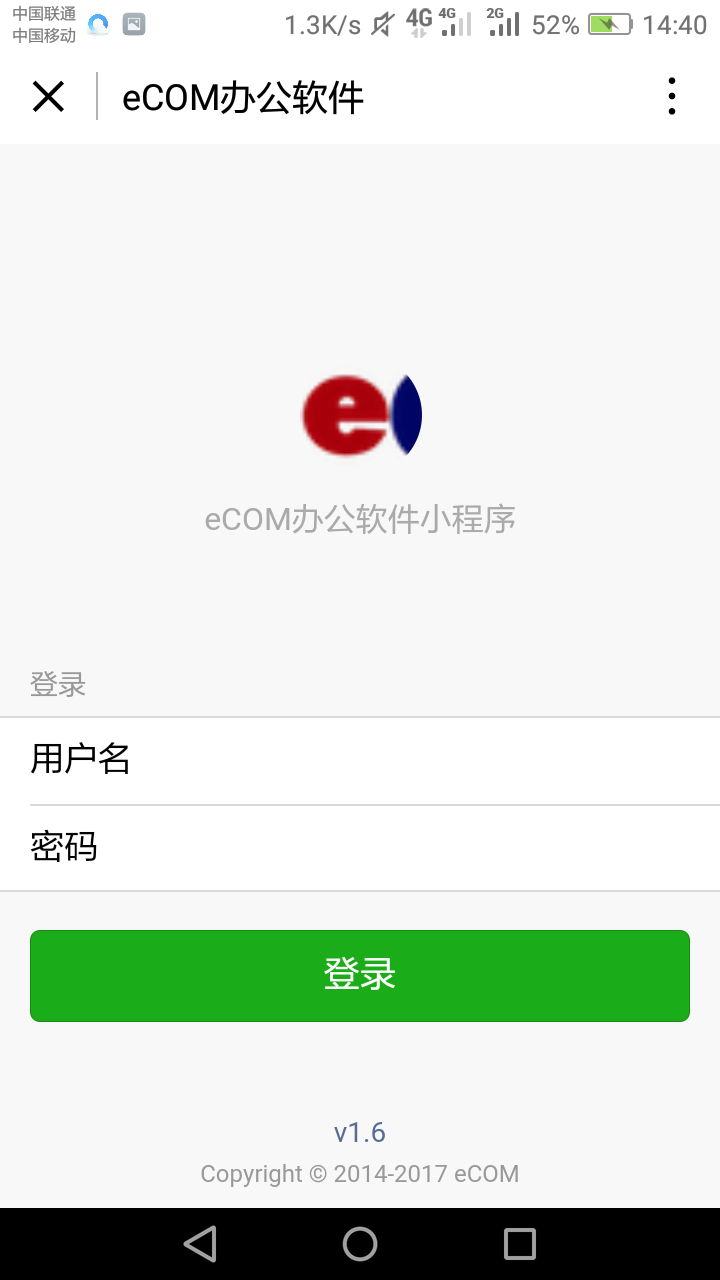720x1280 pixels.
Task: Open recent apps from the navigation bar
Action: point(520,1244)
